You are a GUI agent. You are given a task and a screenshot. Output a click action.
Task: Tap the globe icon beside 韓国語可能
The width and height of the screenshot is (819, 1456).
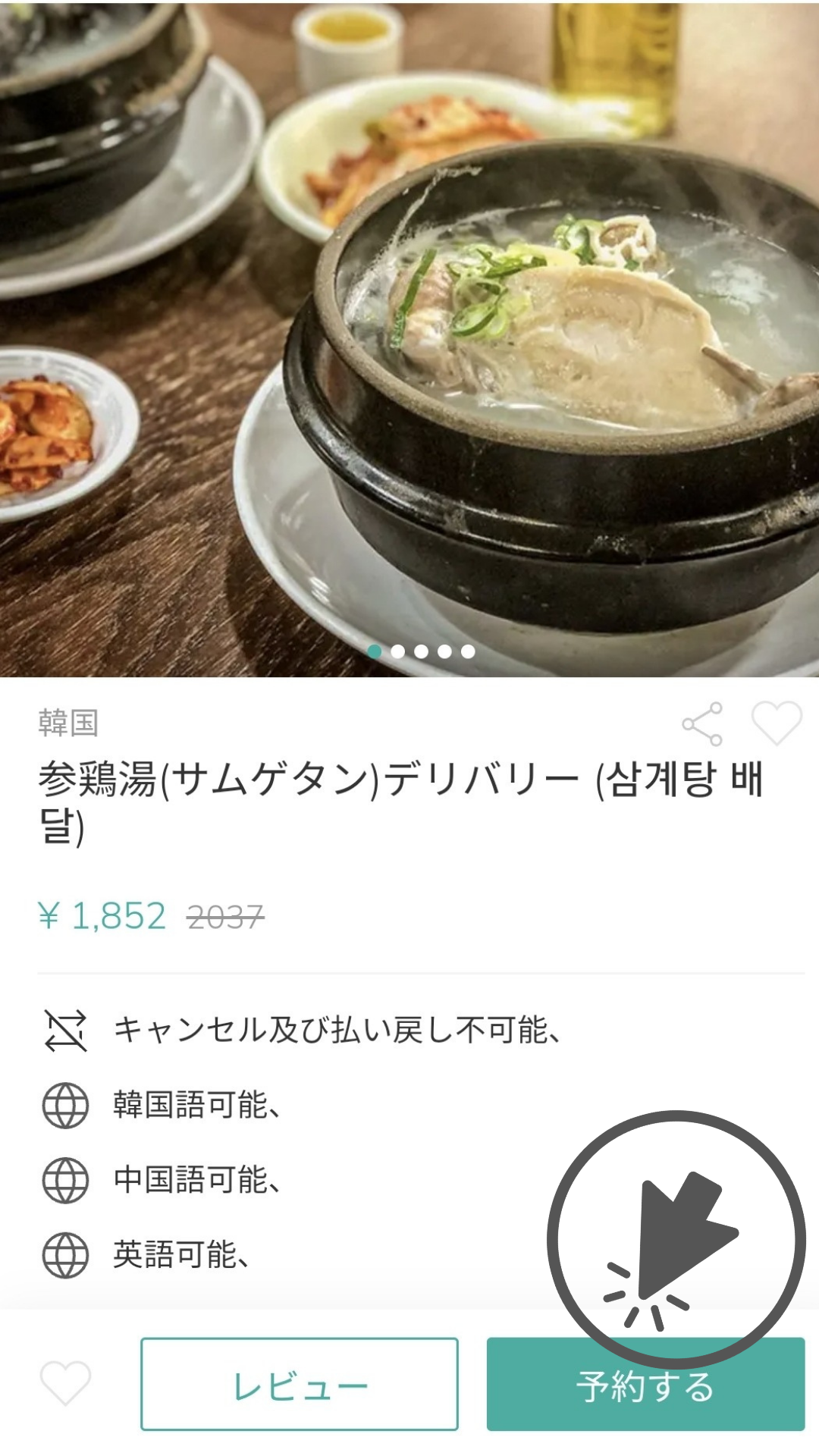[65, 1106]
